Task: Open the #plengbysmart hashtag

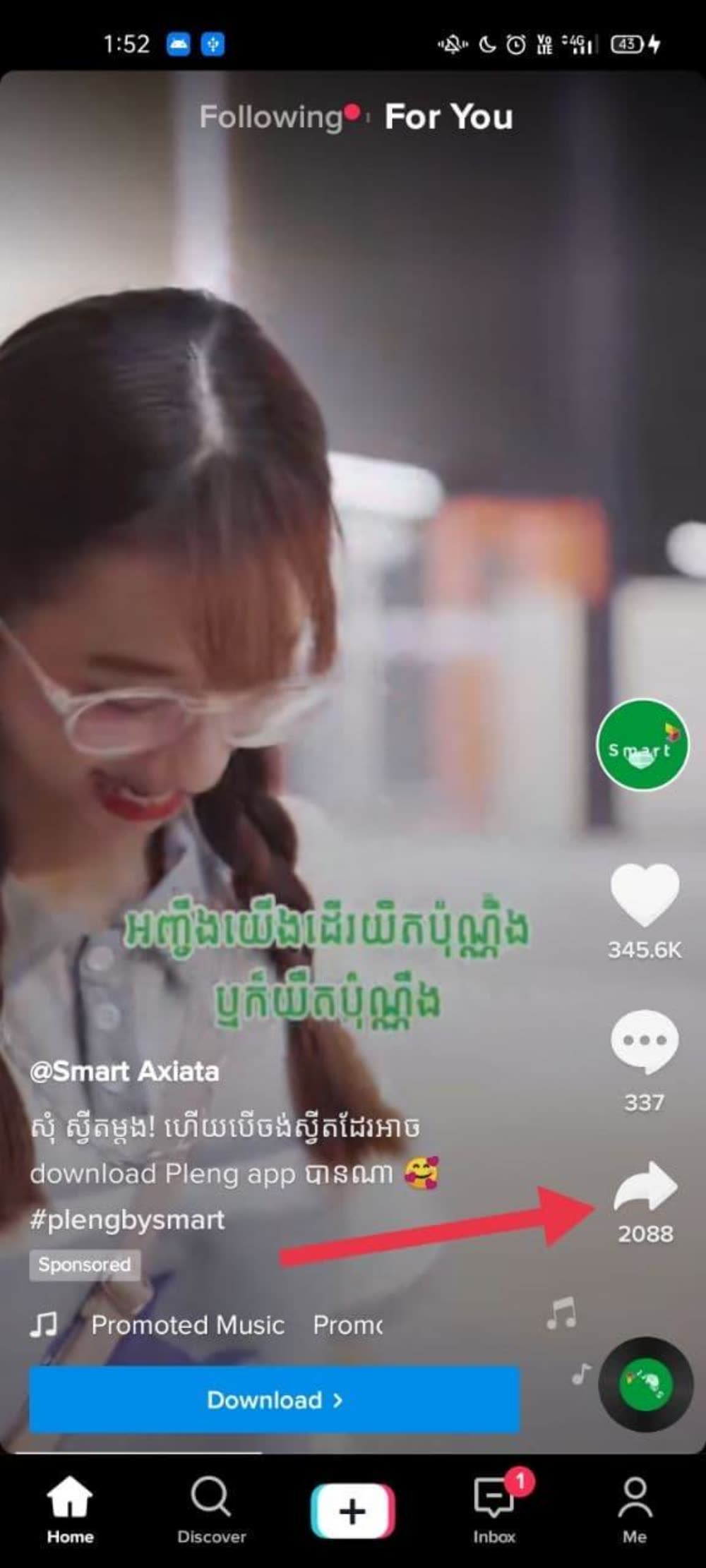Action: point(127,1220)
